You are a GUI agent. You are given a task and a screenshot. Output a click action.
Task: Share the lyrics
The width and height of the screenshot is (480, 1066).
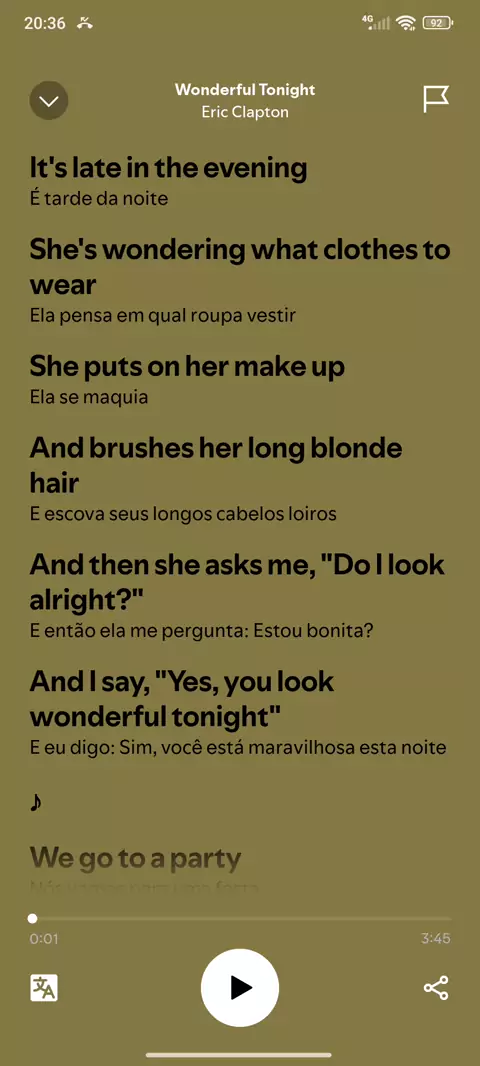(x=436, y=988)
